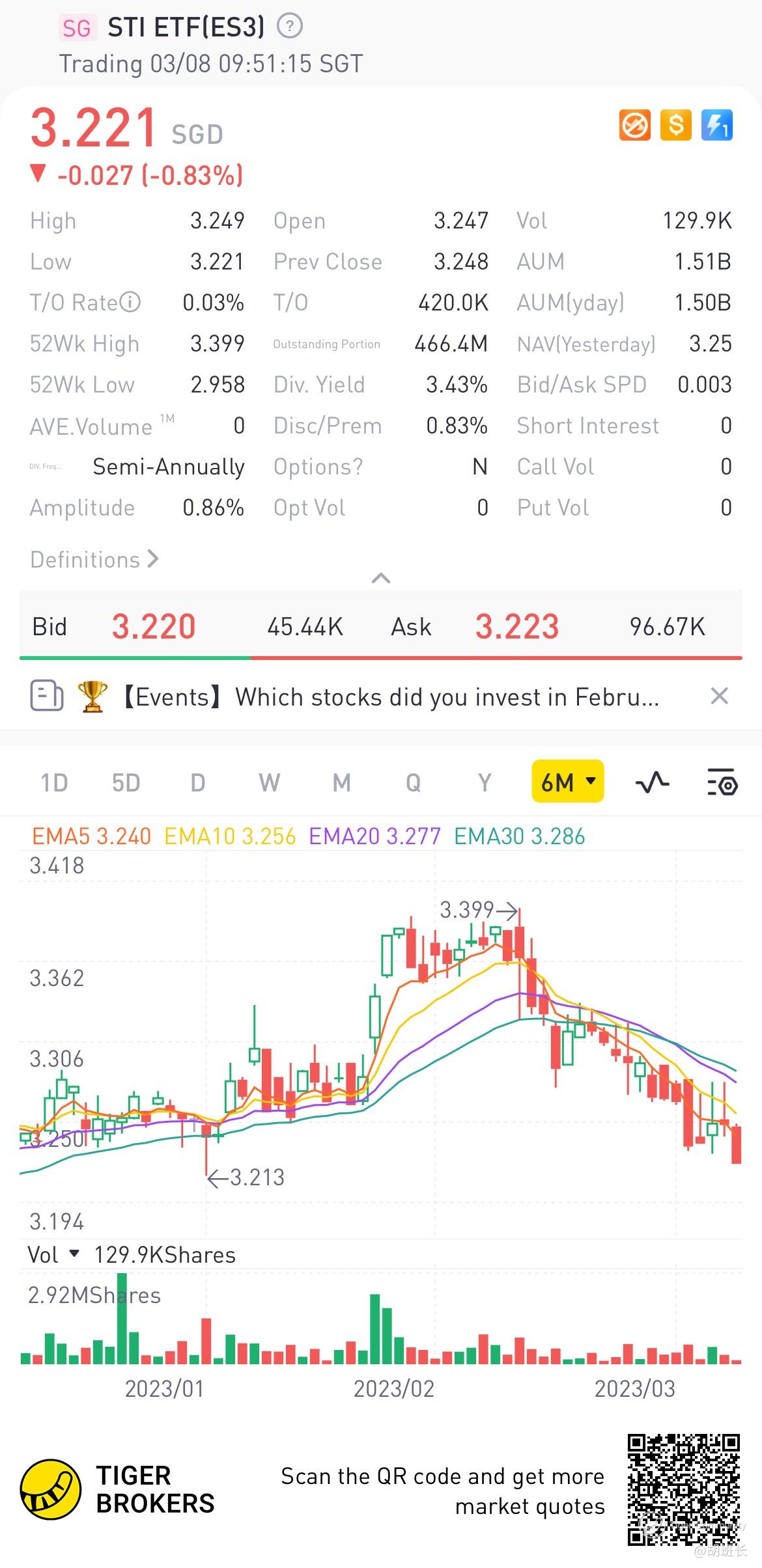Open the Events banner about February stocks

click(x=391, y=697)
